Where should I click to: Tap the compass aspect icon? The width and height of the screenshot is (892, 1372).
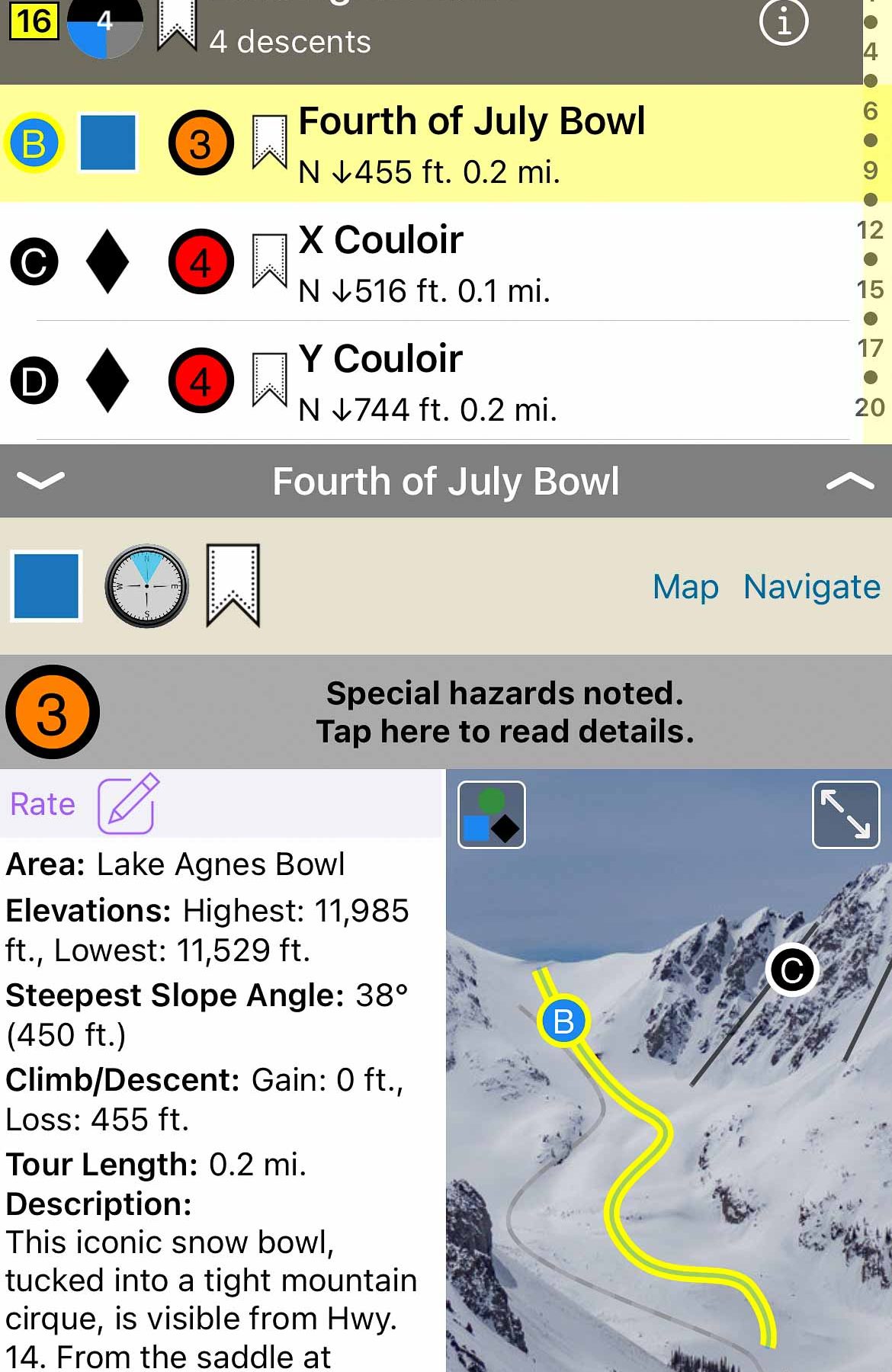[146, 585]
